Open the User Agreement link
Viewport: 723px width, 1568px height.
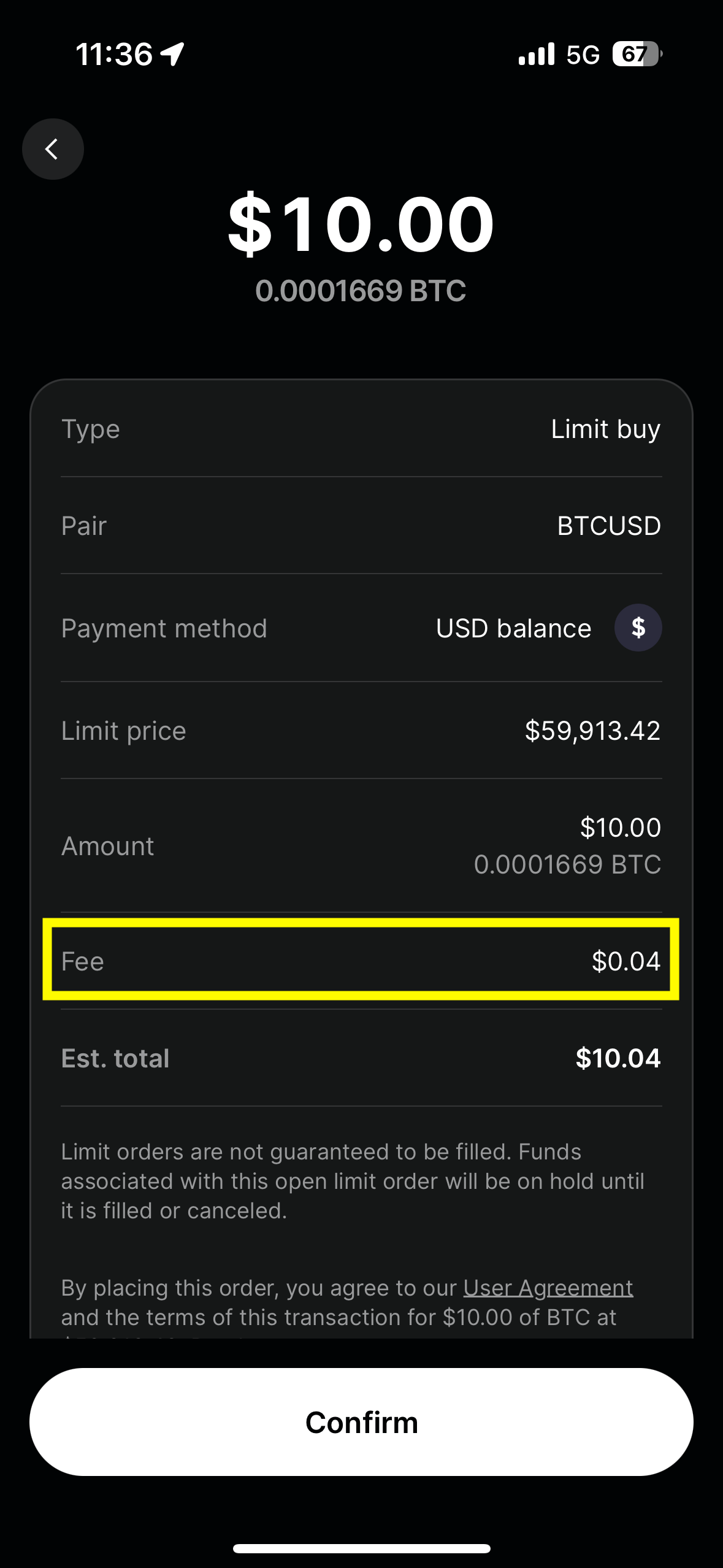[548, 1288]
